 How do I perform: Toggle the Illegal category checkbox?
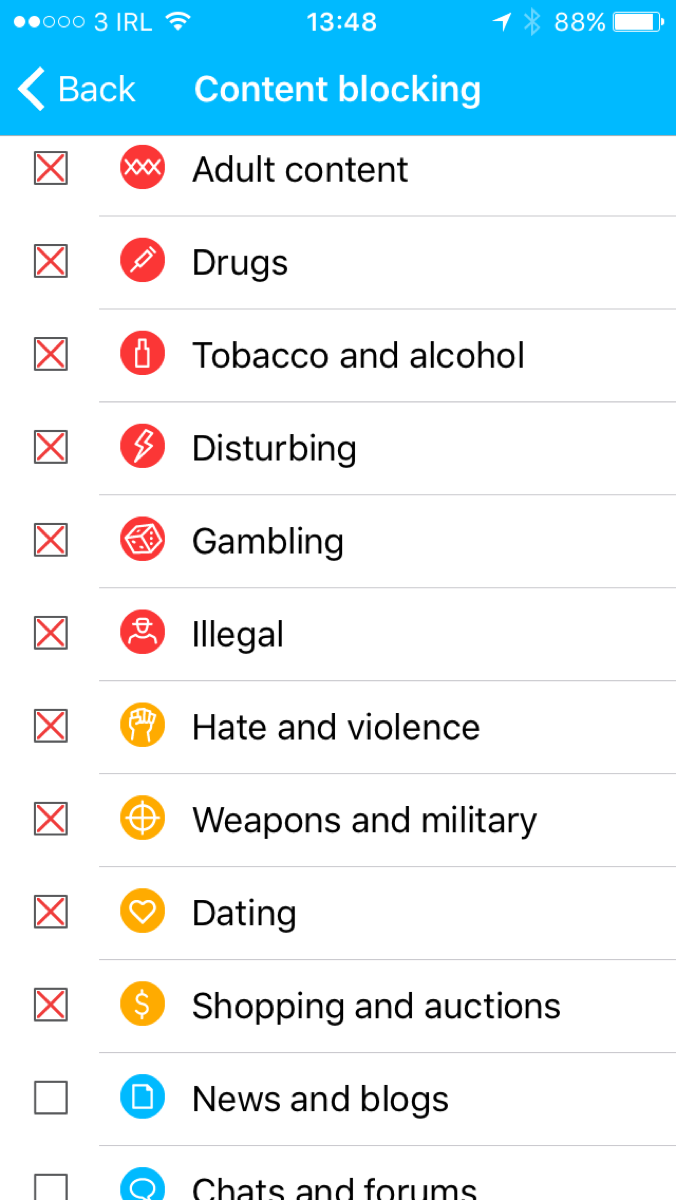click(x=51, y=634)
